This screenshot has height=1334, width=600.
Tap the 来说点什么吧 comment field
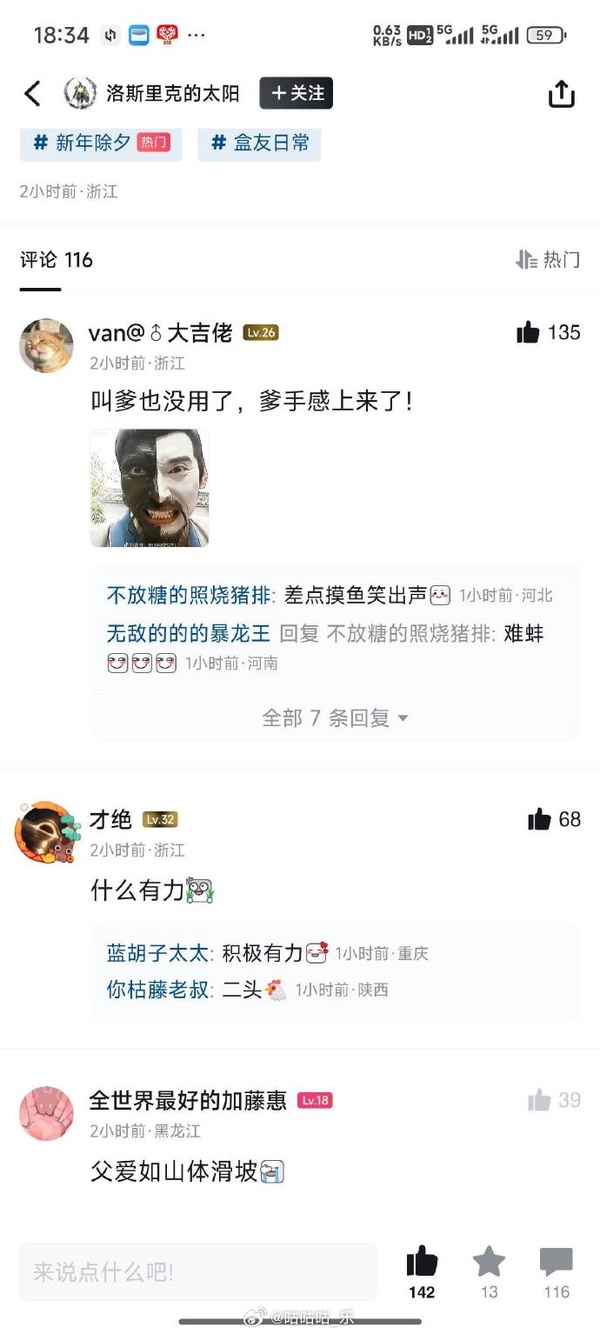pyautogui.click(x=198, y=1272)
